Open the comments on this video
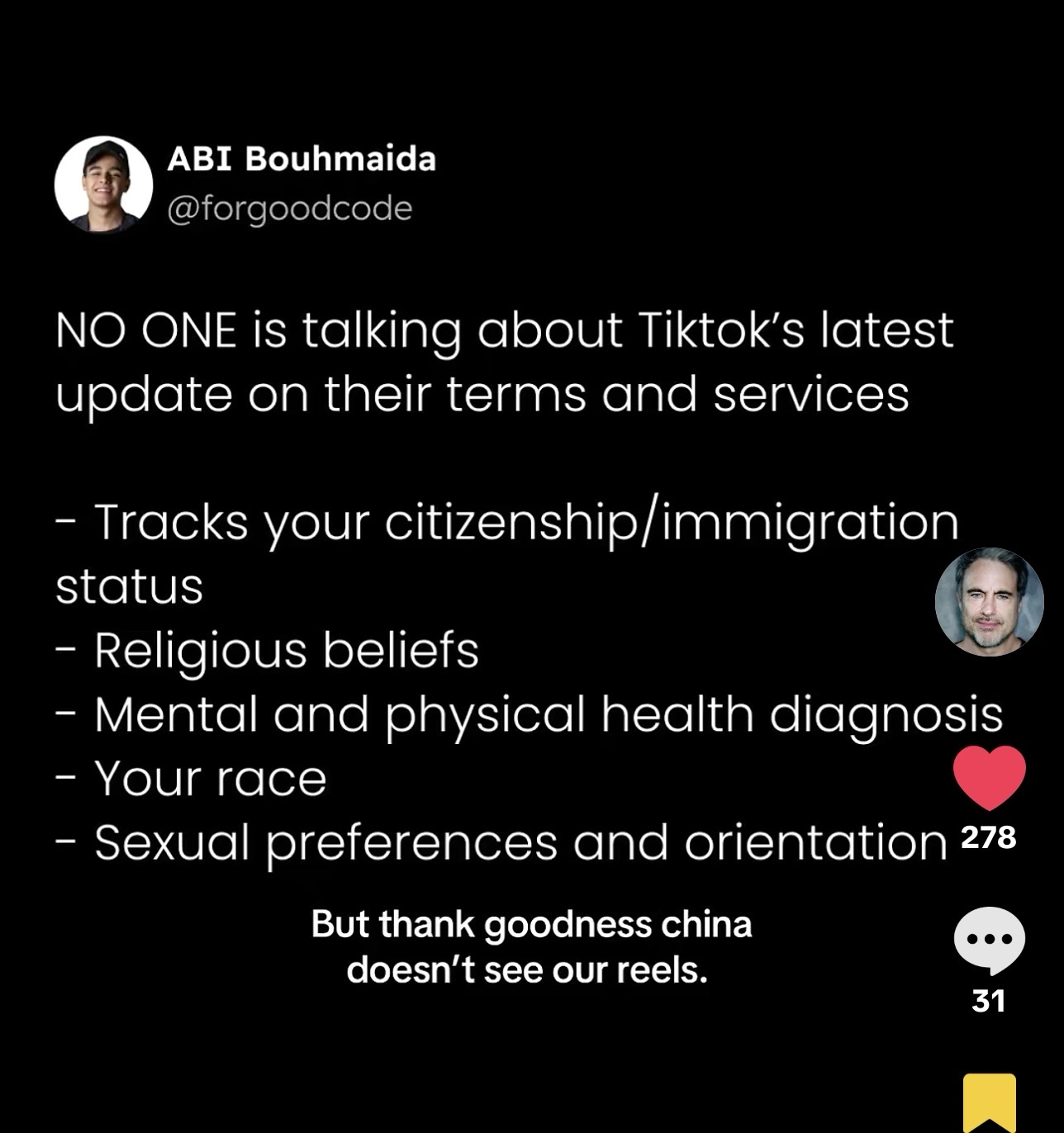The width and height of the screenshot is (1064, 1133). pos(989,941)
